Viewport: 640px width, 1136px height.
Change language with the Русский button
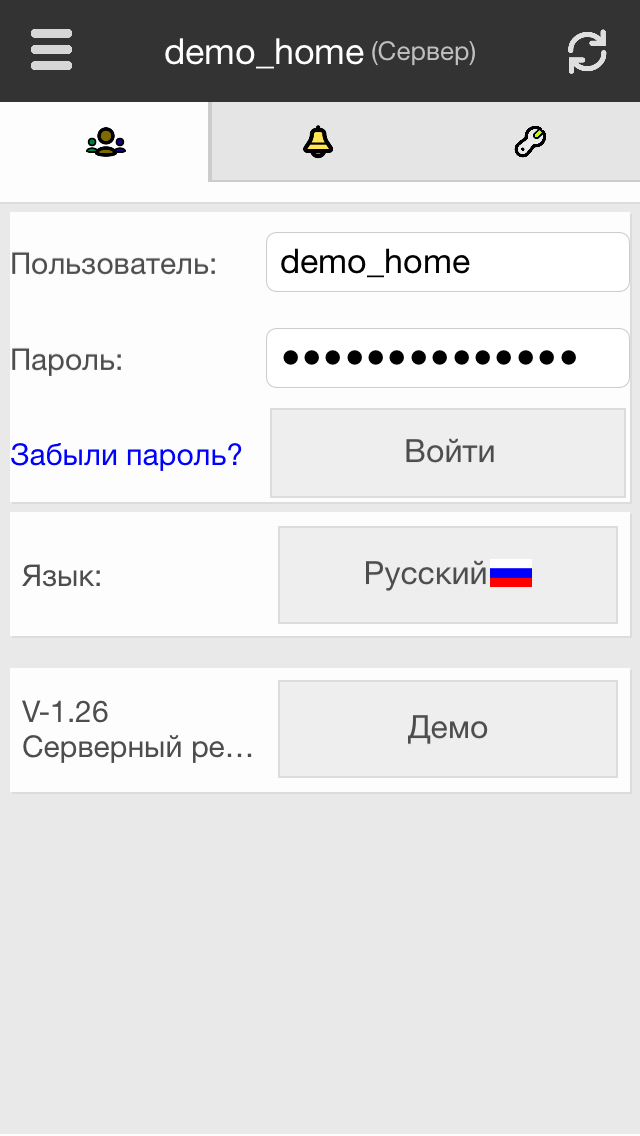(447, 575)
